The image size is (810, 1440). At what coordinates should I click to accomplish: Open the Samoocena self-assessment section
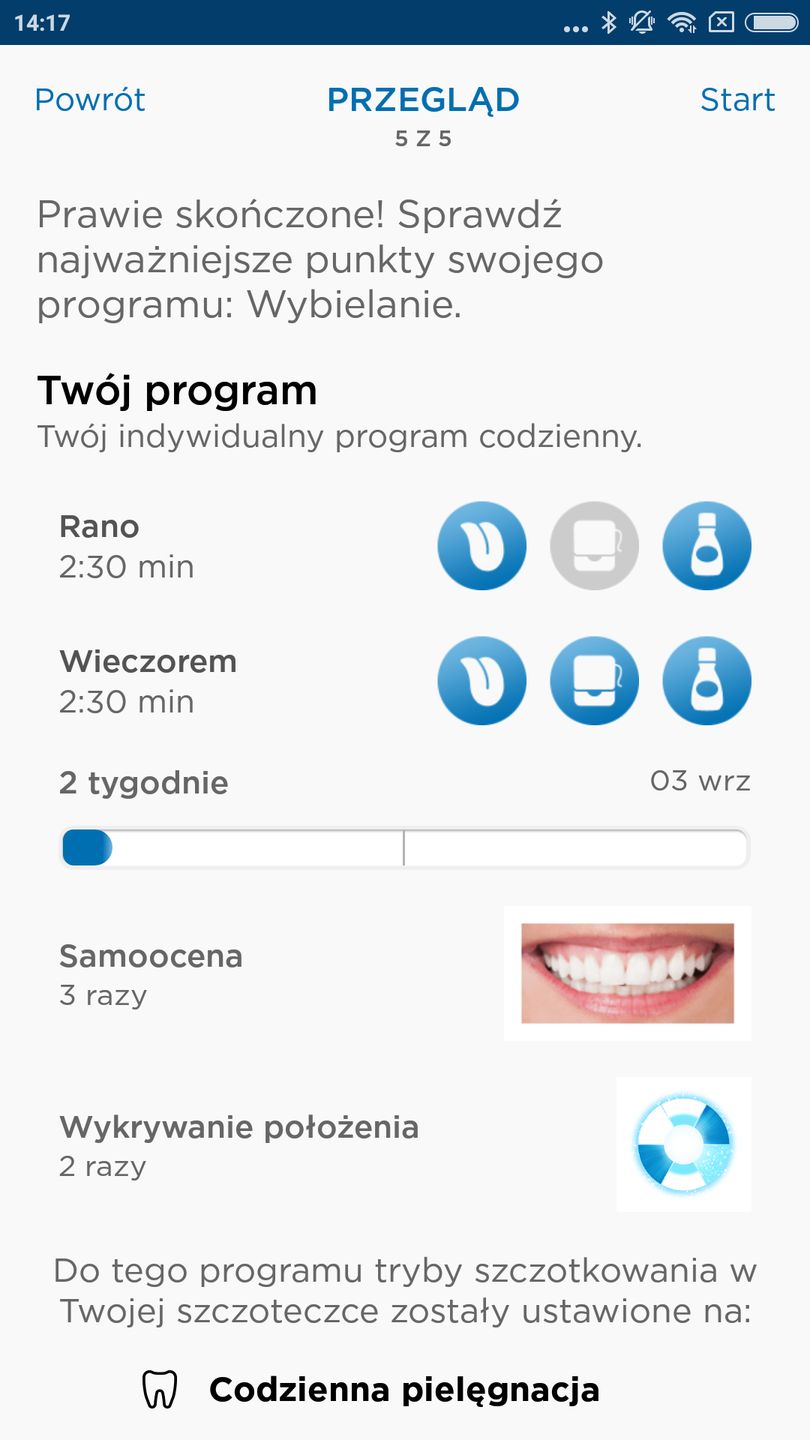click(x=151, y=957)
